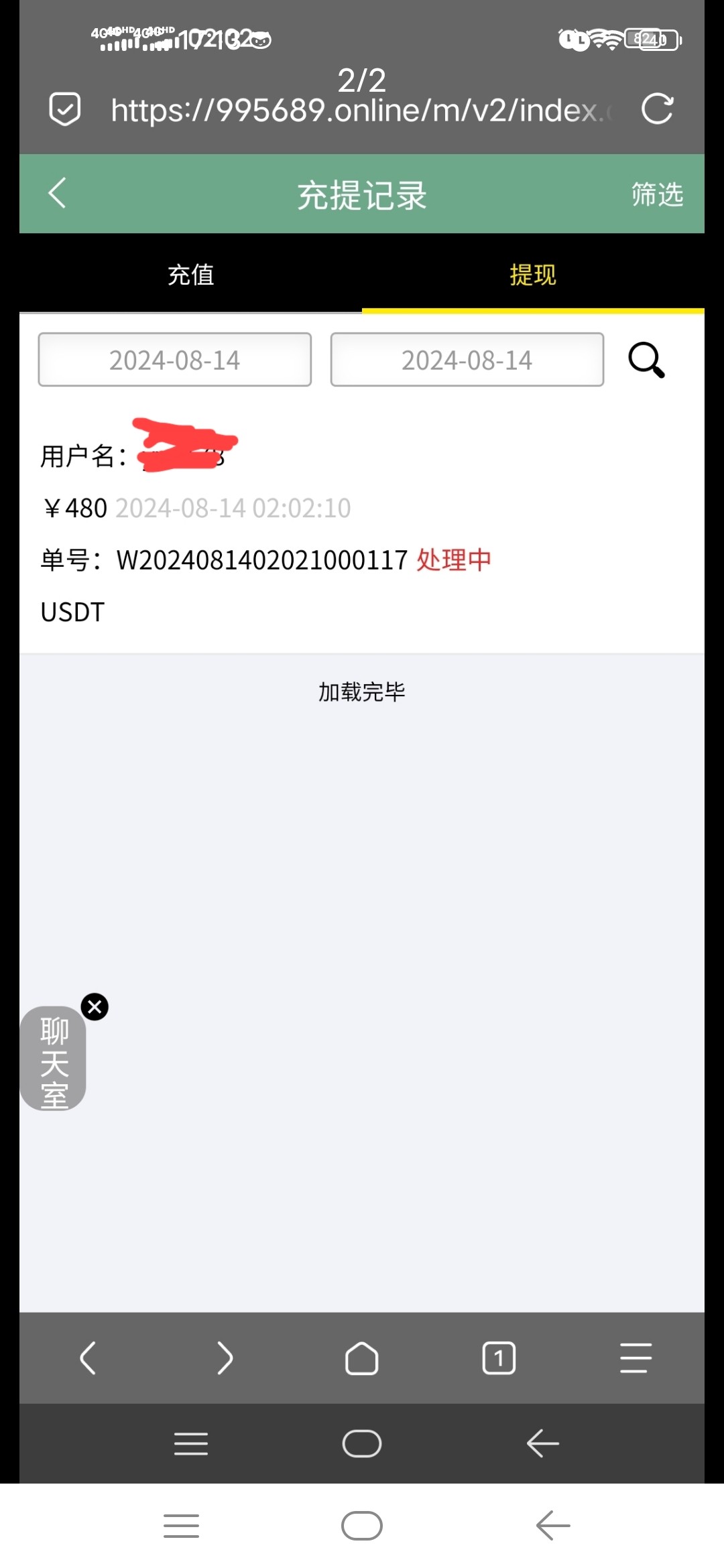724x1568 pixels.
Task: Close the 聊天室 floating bubble
Action: (95, 1006)
